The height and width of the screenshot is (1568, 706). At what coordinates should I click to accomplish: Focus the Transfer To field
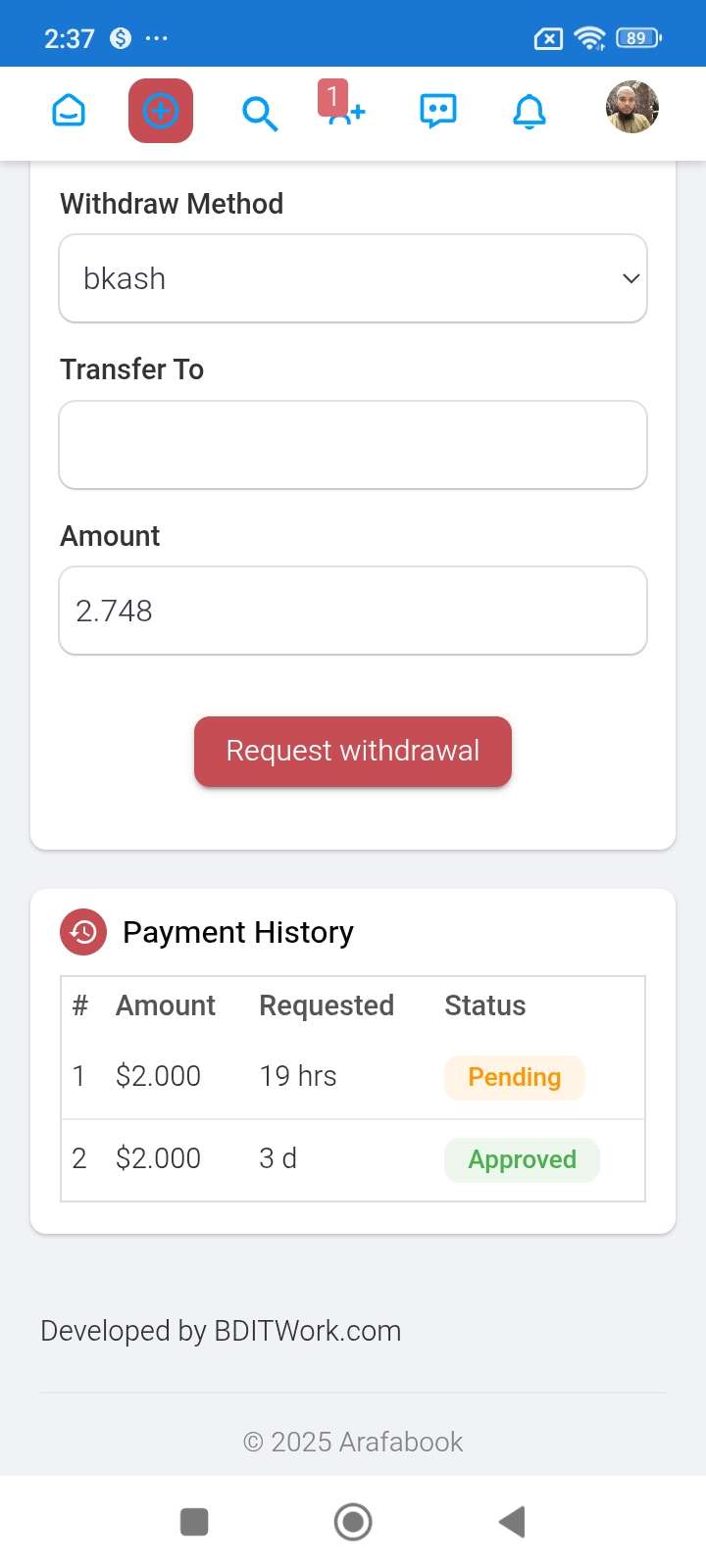point(353,445)
